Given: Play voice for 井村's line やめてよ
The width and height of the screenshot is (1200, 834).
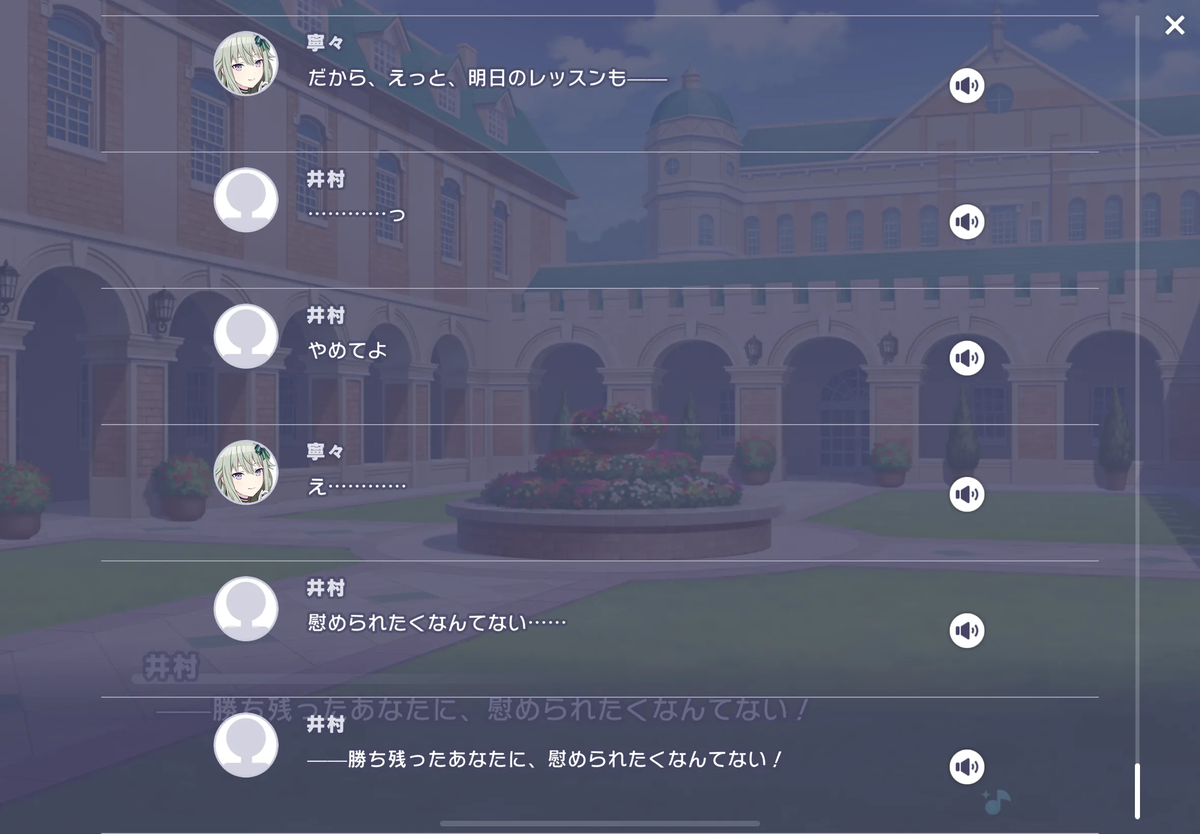Looking at the screenshot, I should (966, 358).
